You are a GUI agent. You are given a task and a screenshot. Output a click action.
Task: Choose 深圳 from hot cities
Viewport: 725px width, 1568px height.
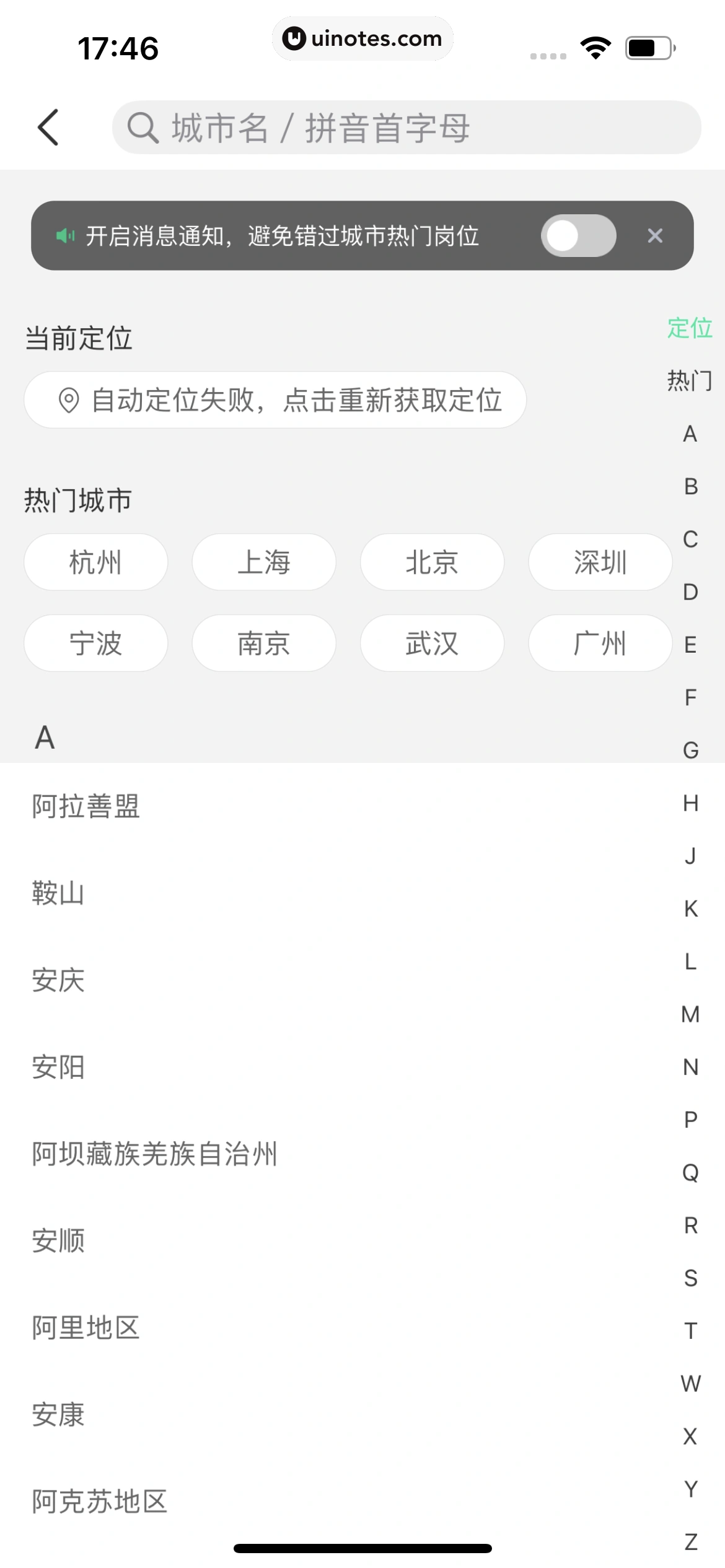click(x=599, y=562)
